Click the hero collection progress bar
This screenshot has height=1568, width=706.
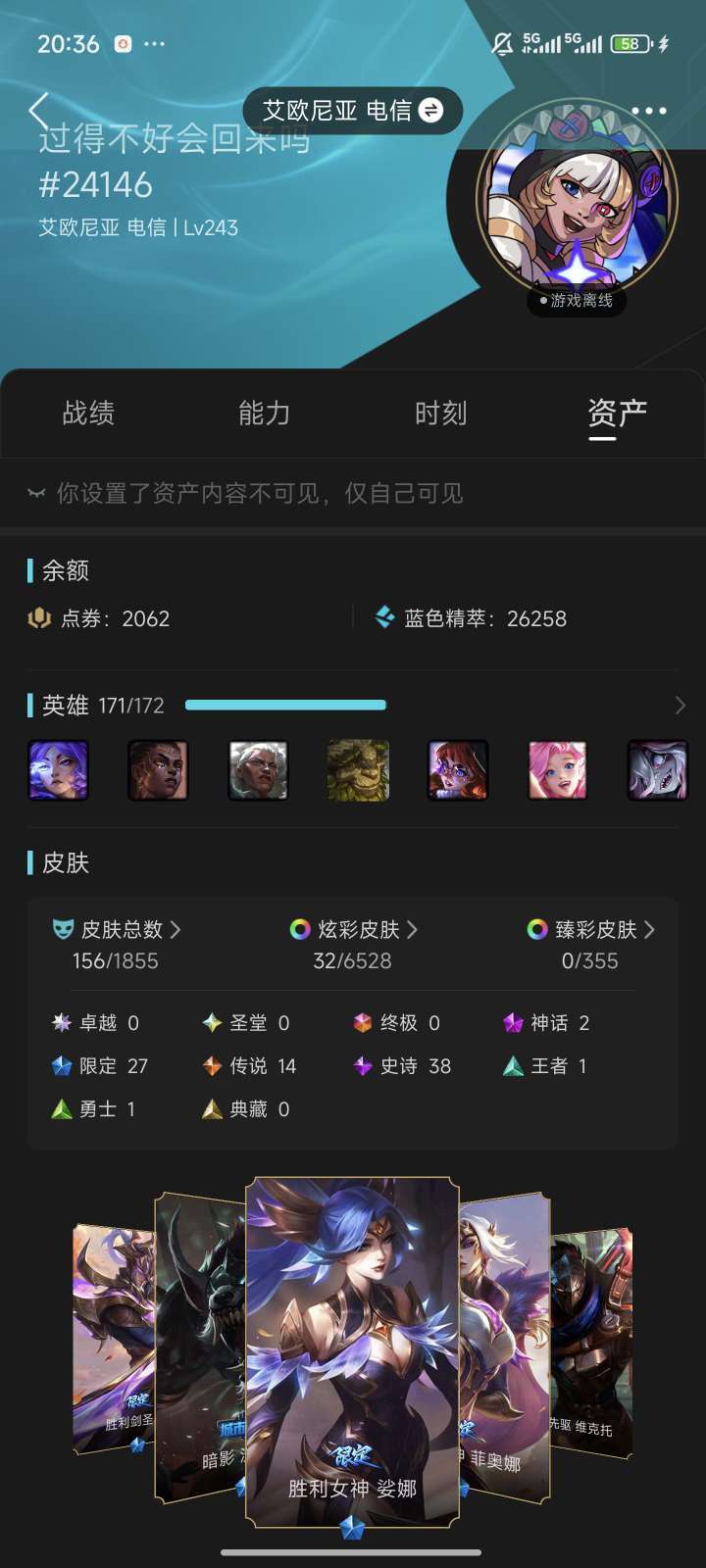tap(285, 705)
